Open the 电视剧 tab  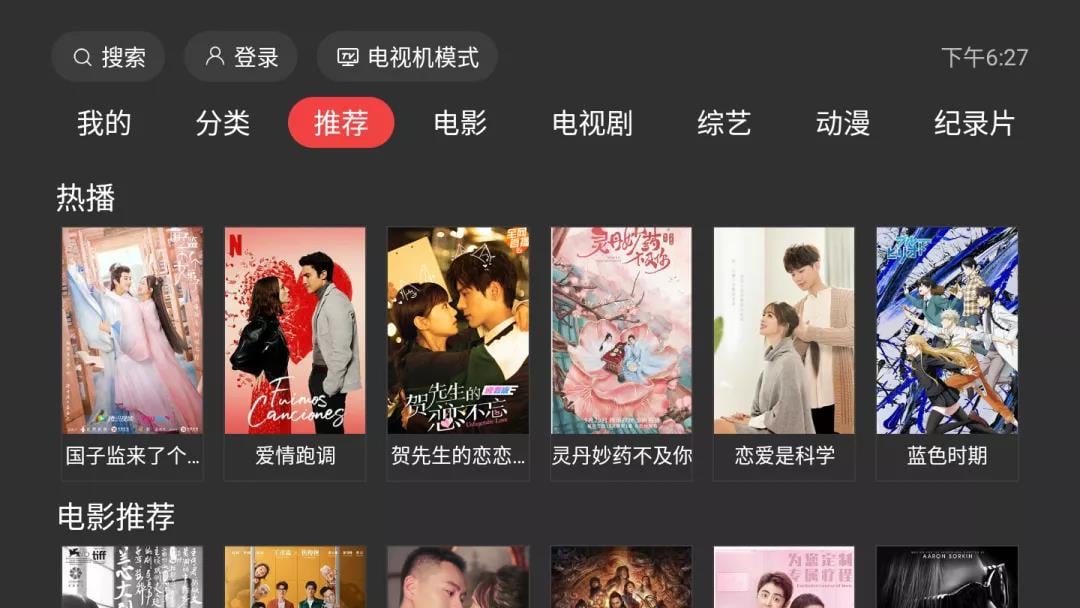[x=592, y=123]
